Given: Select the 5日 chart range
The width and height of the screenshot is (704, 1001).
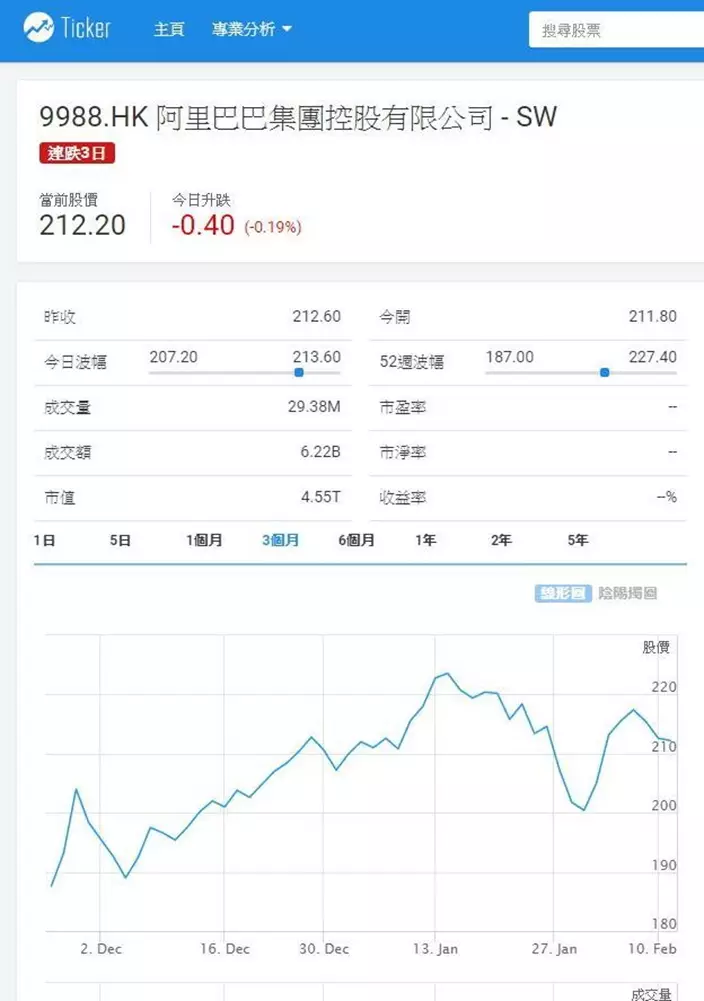Looking at the screenshot, I should tap(120, 540).
